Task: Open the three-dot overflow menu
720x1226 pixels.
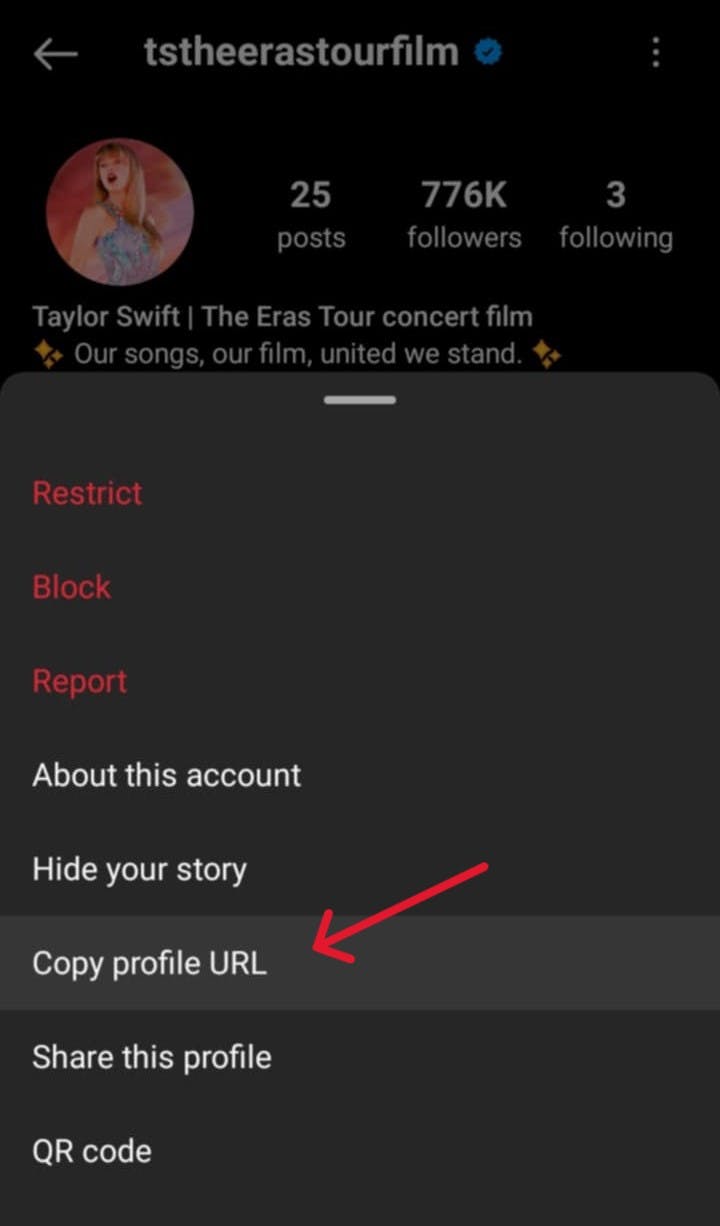Action: tap(656, 53)
